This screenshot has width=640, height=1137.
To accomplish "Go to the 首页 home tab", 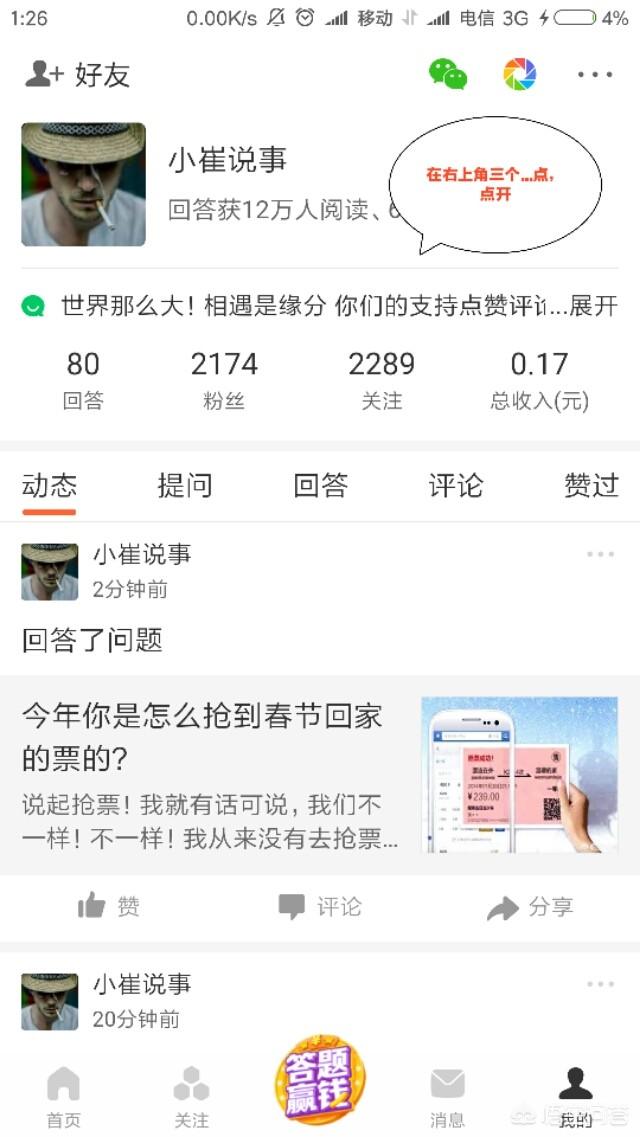I will click(63, 1096).
